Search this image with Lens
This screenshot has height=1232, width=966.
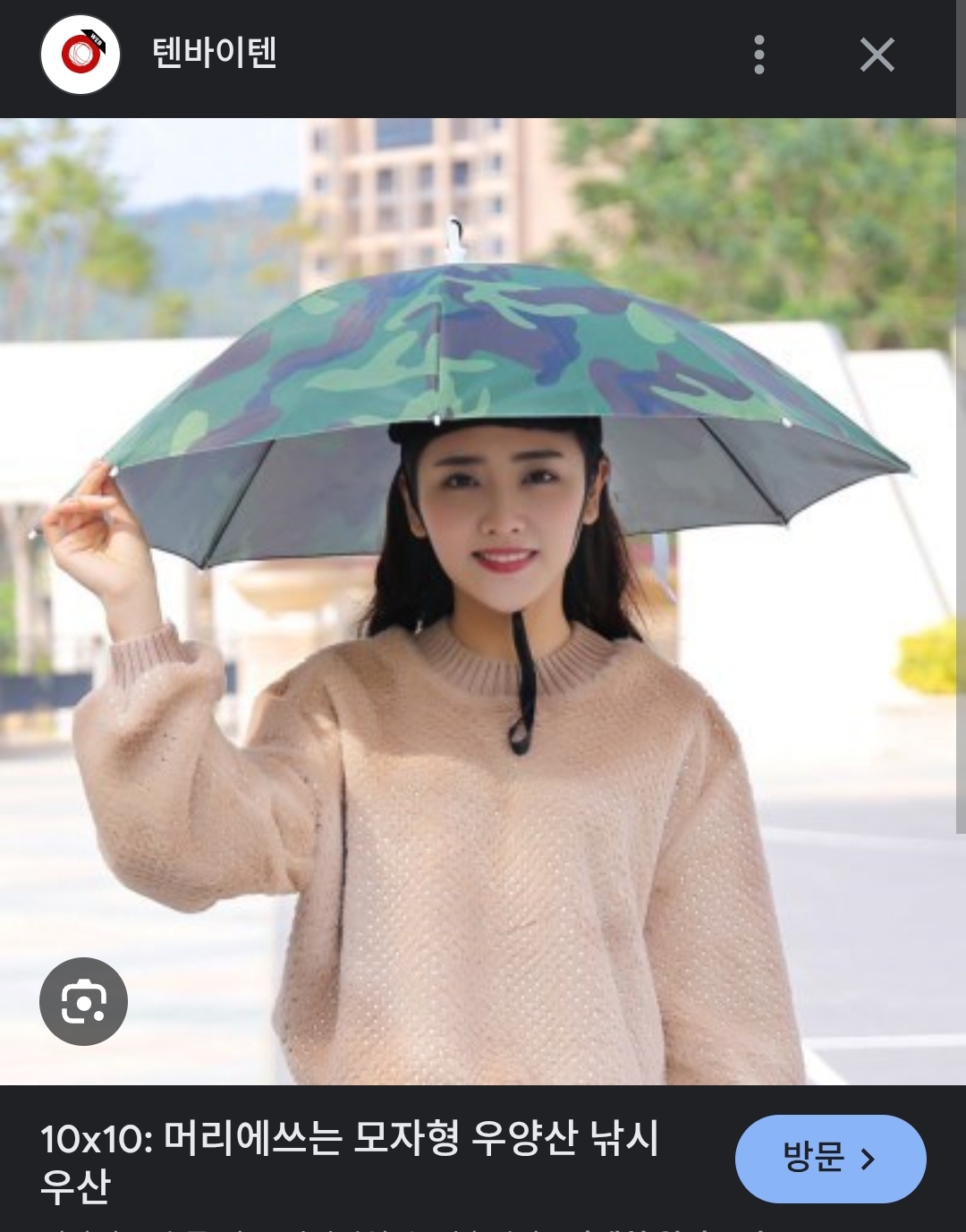pos(83,1001)
